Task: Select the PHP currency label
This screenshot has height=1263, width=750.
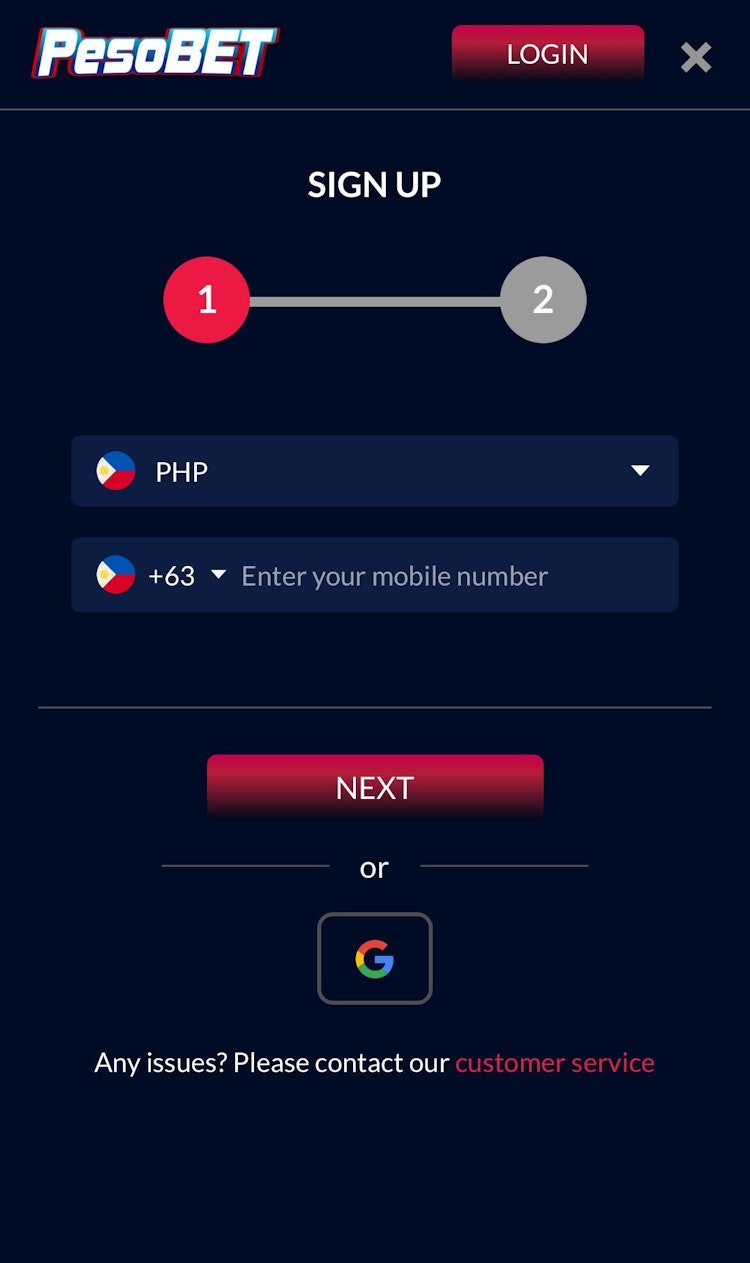Action: (x=180, y=470)
